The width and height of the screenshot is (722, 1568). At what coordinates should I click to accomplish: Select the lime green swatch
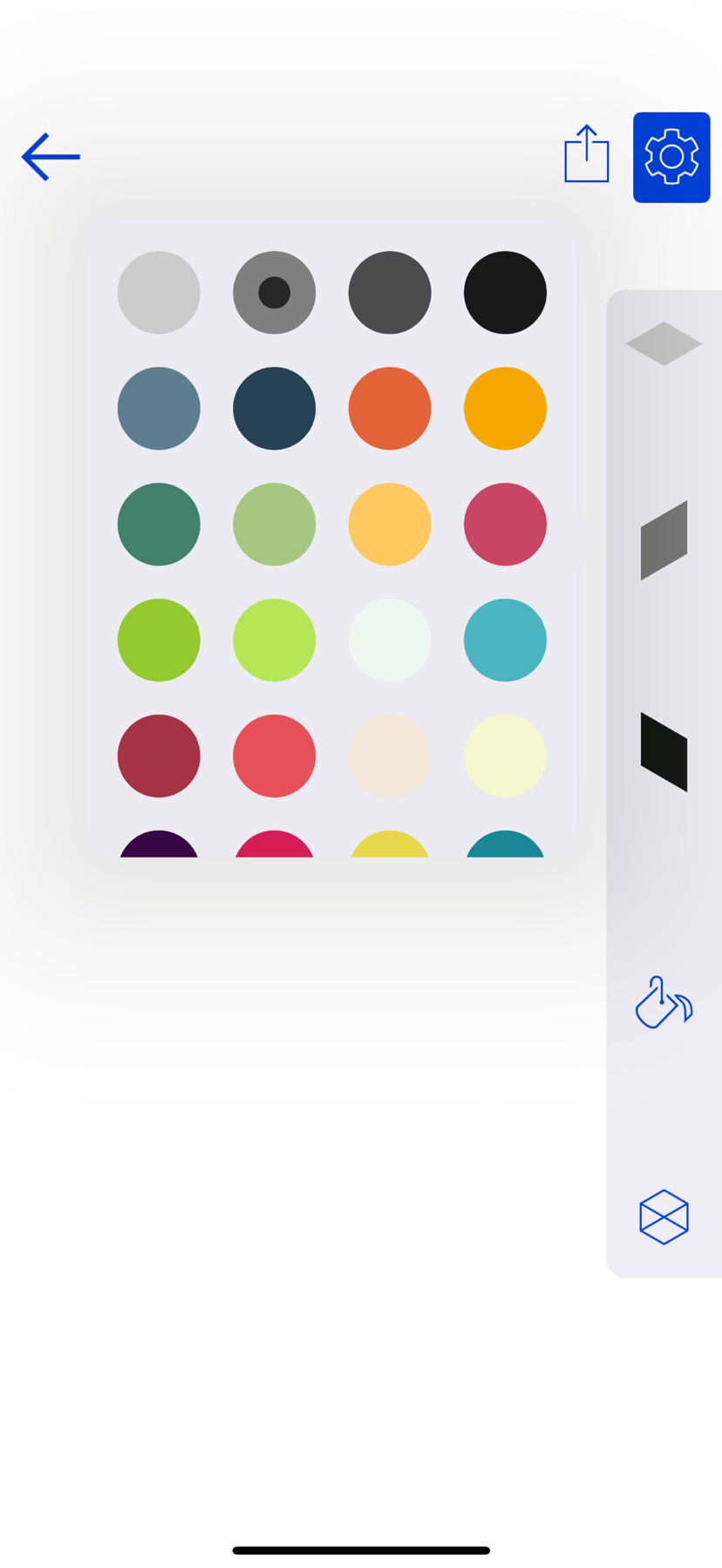click(159, 641)
